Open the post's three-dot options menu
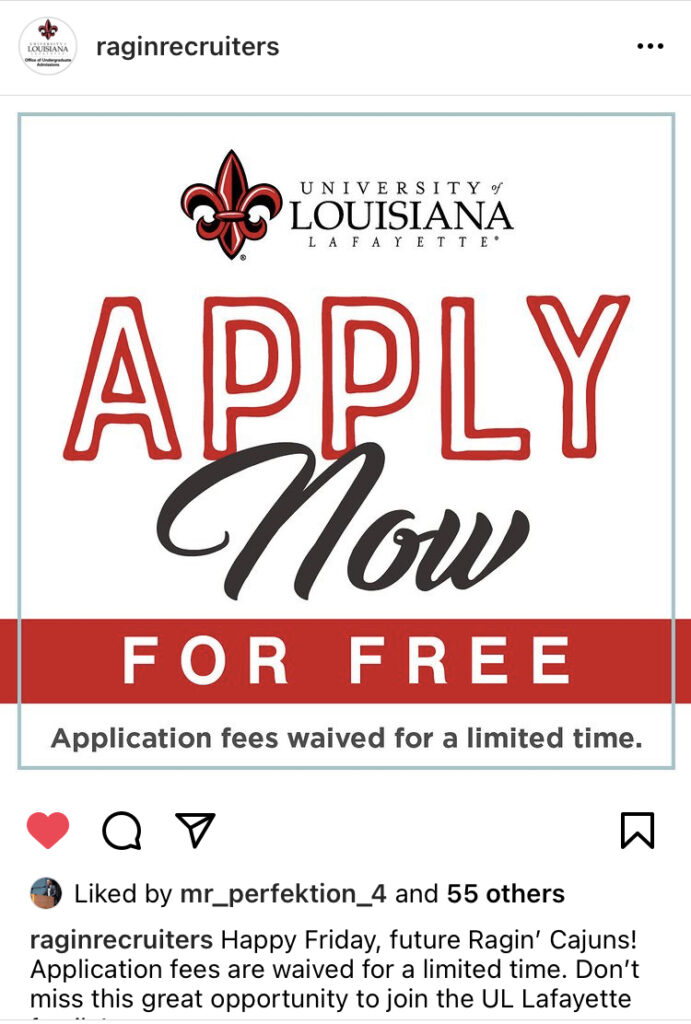Viewport: 691px width, 1024px height. tap(650, 47)
